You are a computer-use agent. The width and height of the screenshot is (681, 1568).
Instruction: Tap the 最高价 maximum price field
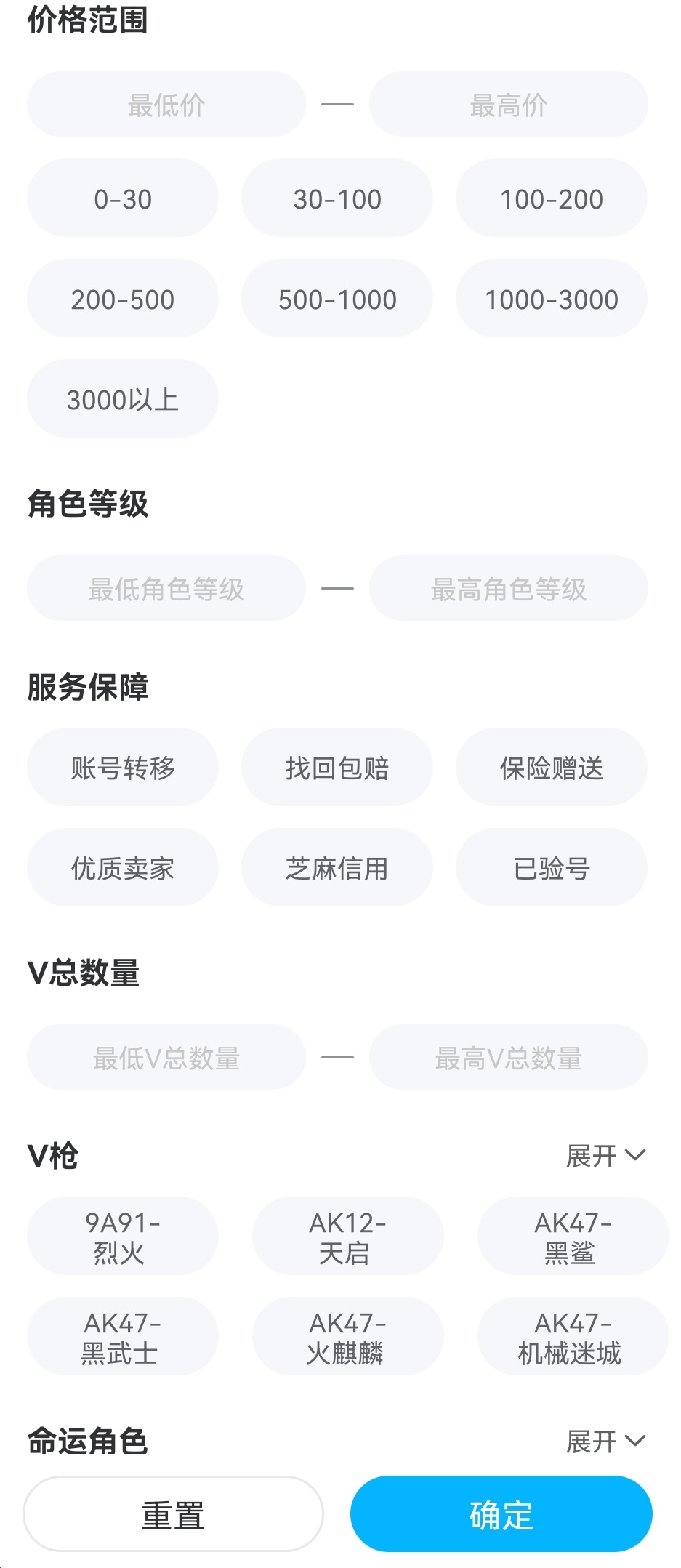(508, 105)
